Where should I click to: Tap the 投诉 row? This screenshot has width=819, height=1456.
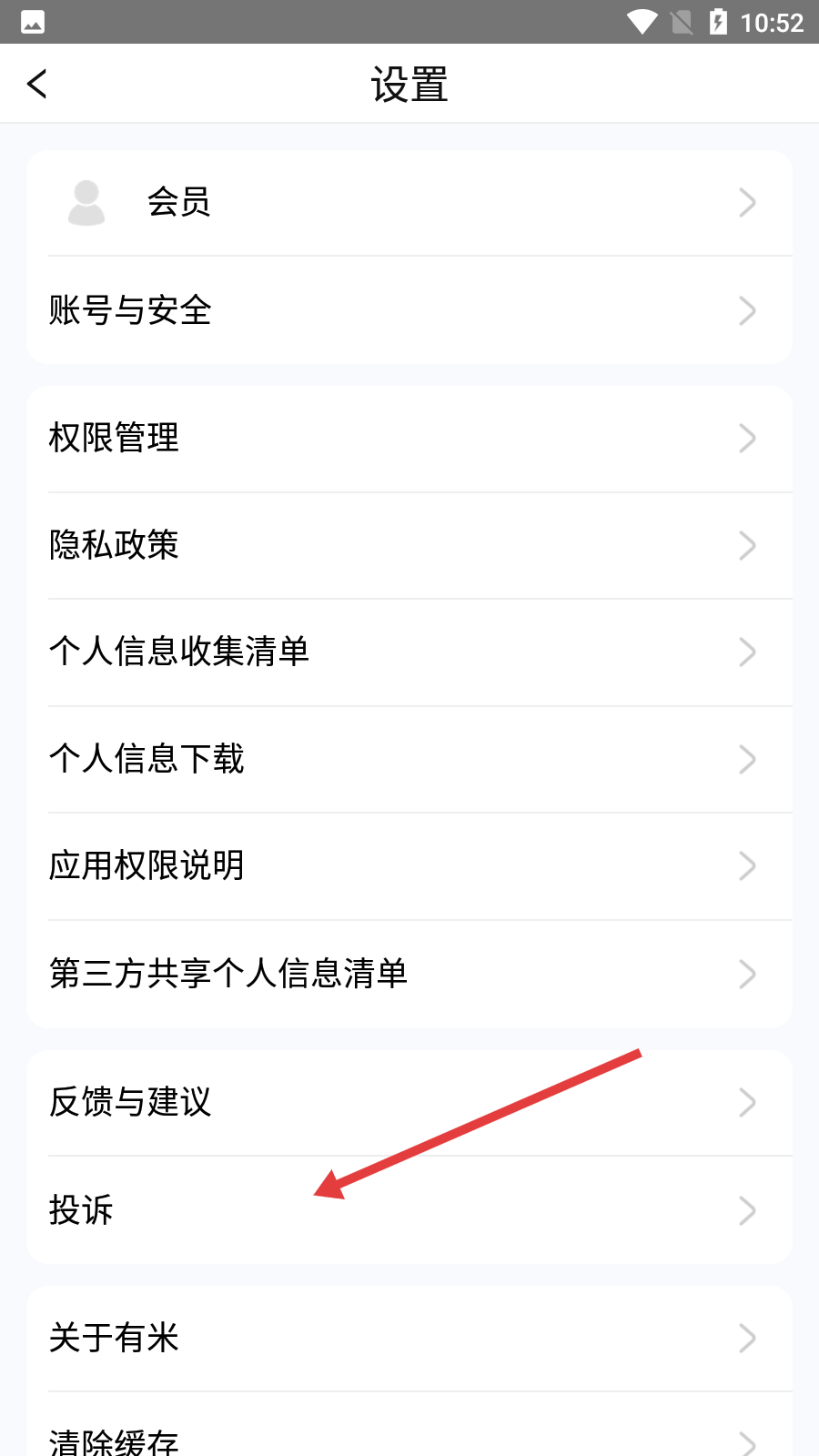pos(409,1210)
